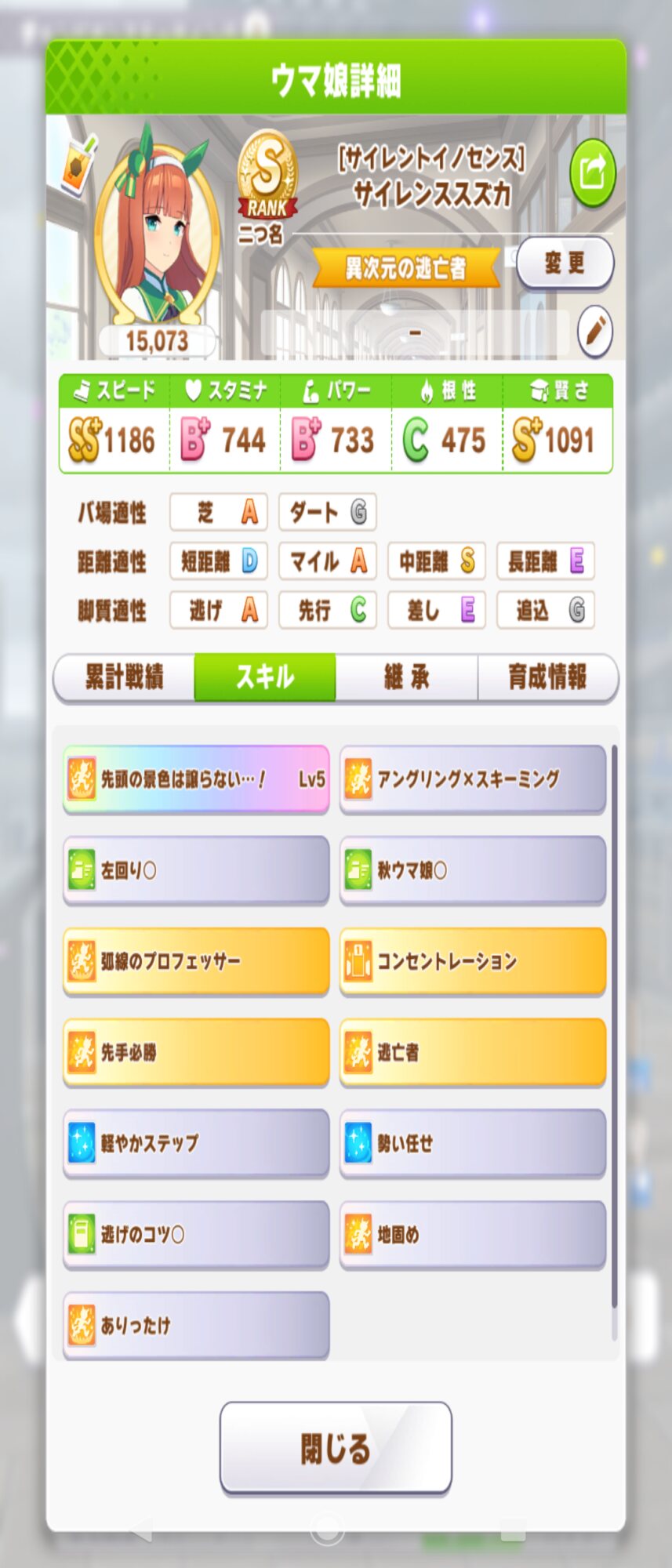Tap the 左回り○ skill
The height and width of the screenshot is (1568, 672).
click(196, 869)
